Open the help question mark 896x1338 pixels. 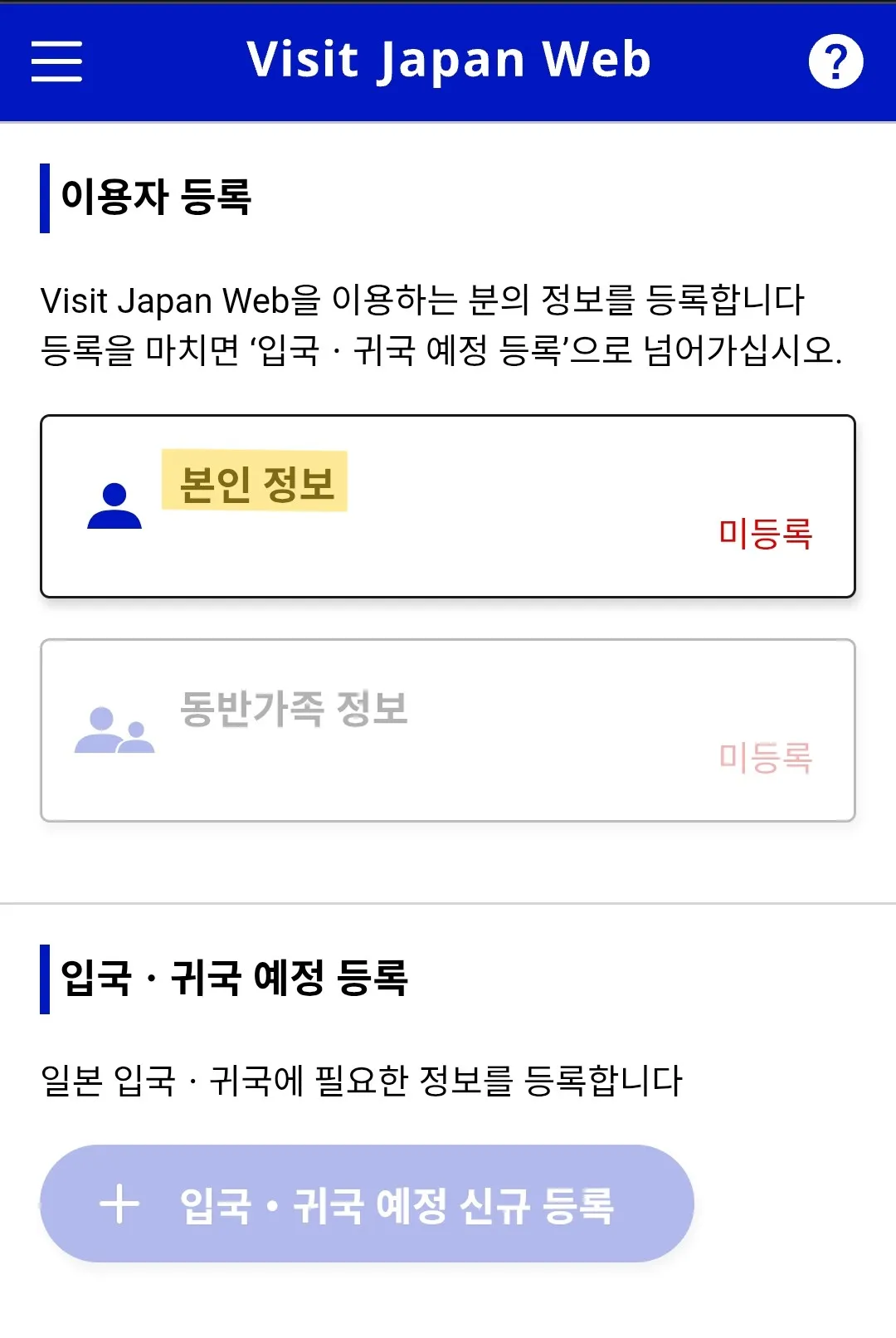click(x=835, y=61)
